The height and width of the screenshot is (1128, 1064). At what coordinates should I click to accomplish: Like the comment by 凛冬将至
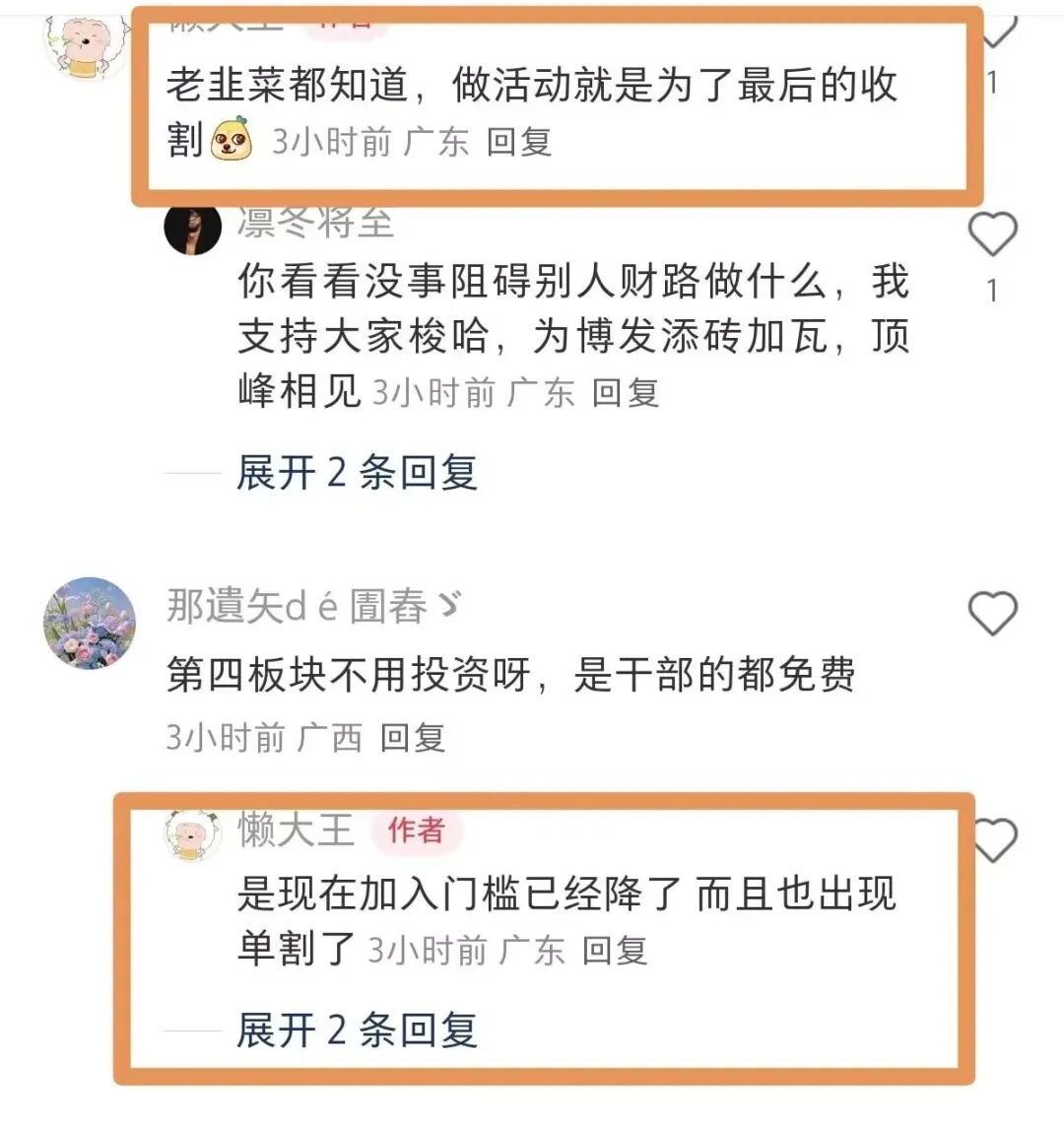[992, 234]
